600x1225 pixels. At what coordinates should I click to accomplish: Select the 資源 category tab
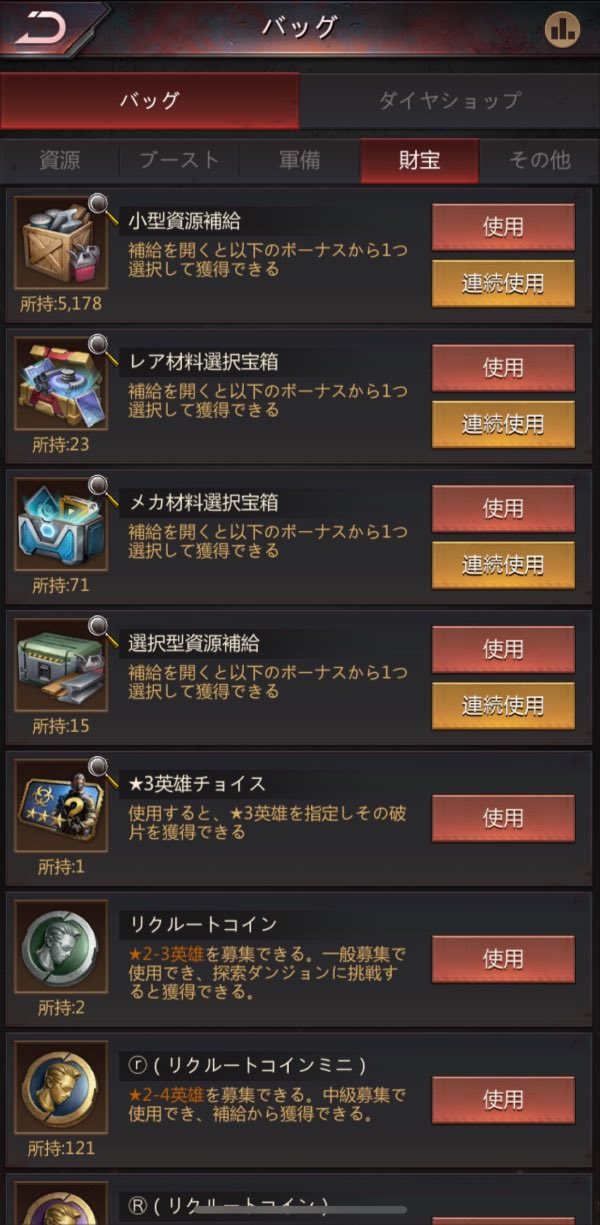coord(60,160)
